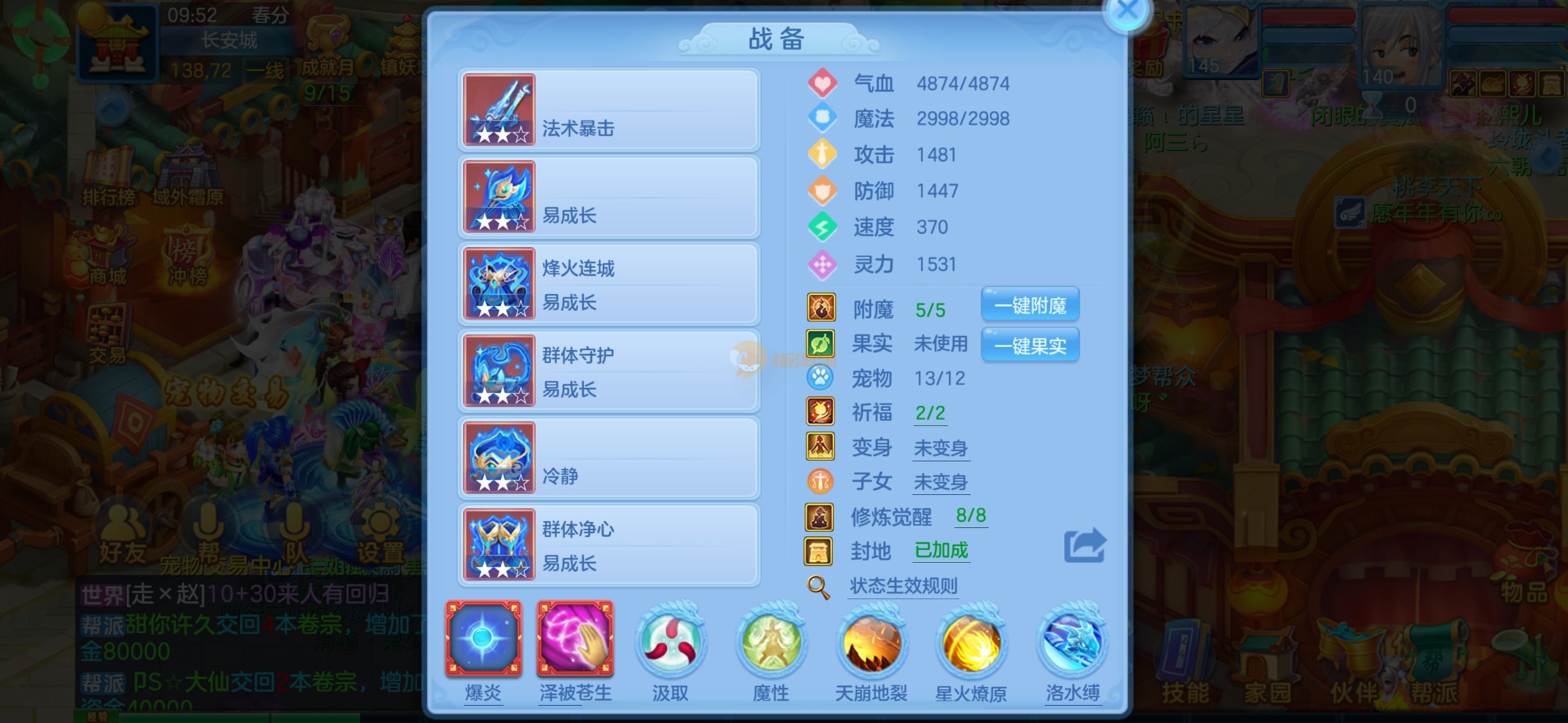The height and width of the screenshot is (723, 1568).
Task: Open the 状态生效规则 link
Action: (x=903, y=586)
